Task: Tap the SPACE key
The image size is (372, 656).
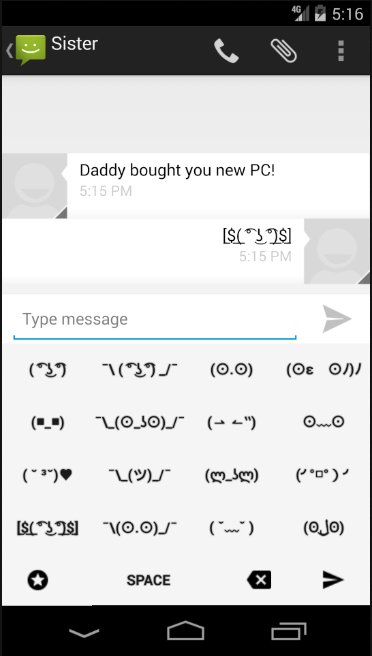Action: [149, 580]
